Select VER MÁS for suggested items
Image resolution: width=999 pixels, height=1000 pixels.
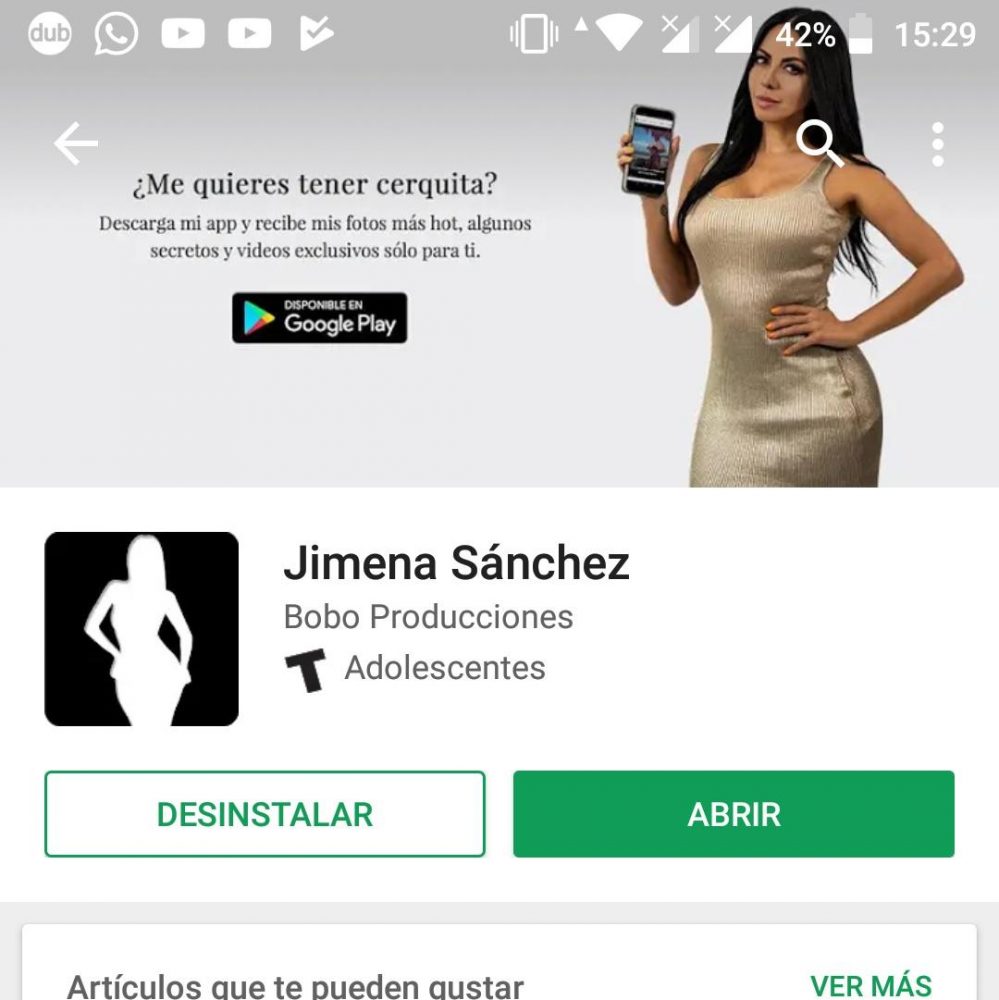tap(870, 986)
